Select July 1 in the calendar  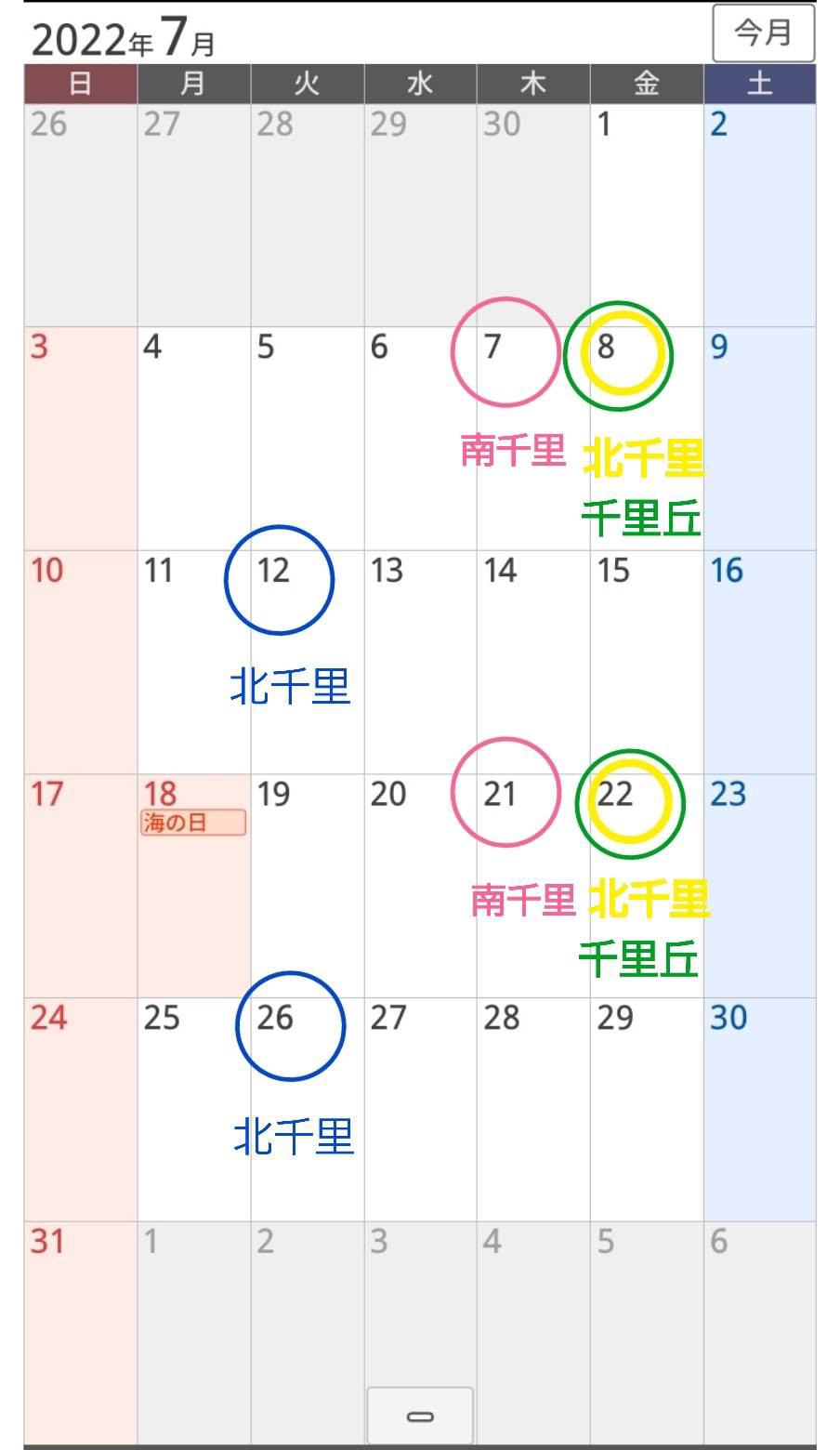(x=646, y=214)
